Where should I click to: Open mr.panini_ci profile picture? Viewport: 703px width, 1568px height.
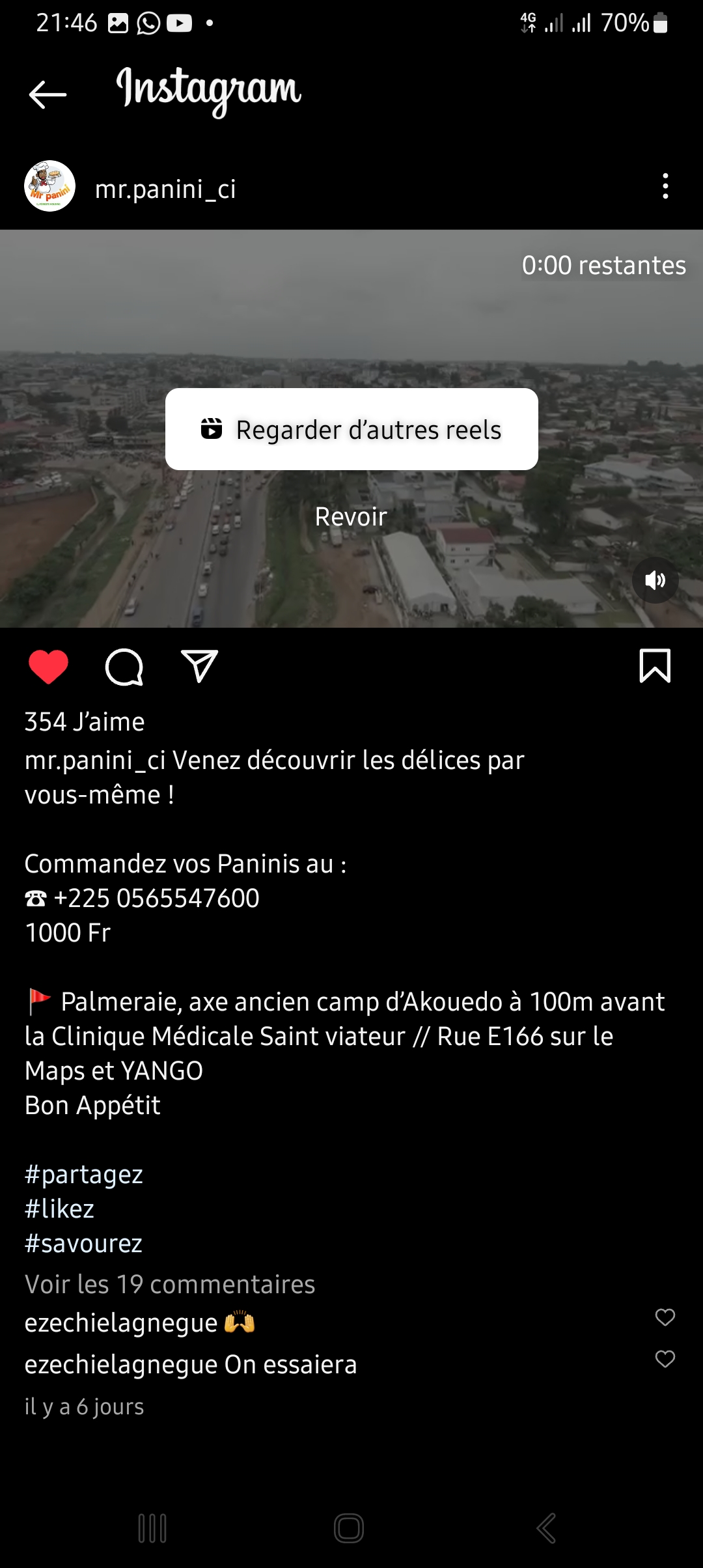click(x=49, y=186)
